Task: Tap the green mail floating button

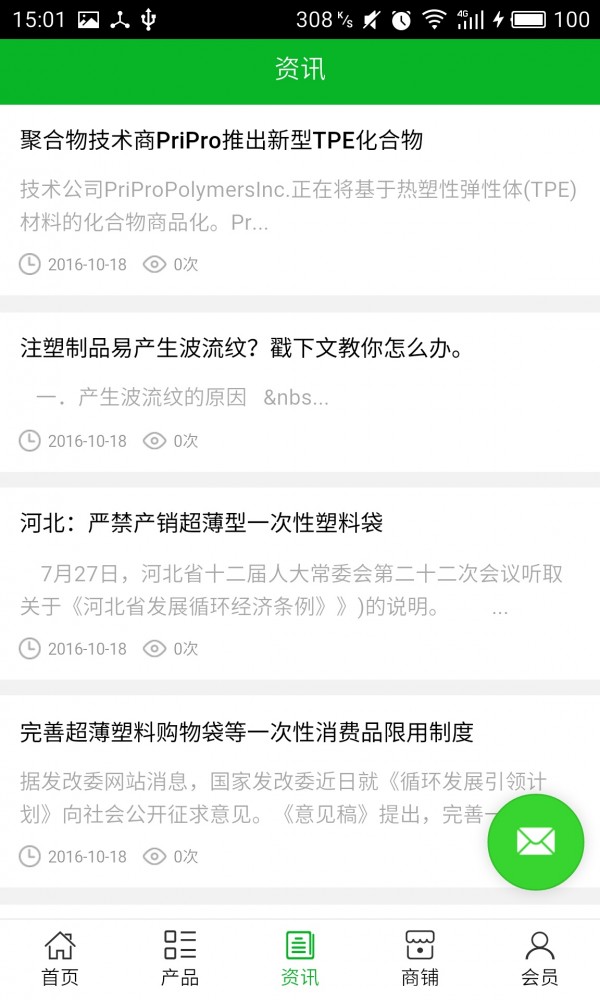Action: pyautogui.click(x=536, y=842)
